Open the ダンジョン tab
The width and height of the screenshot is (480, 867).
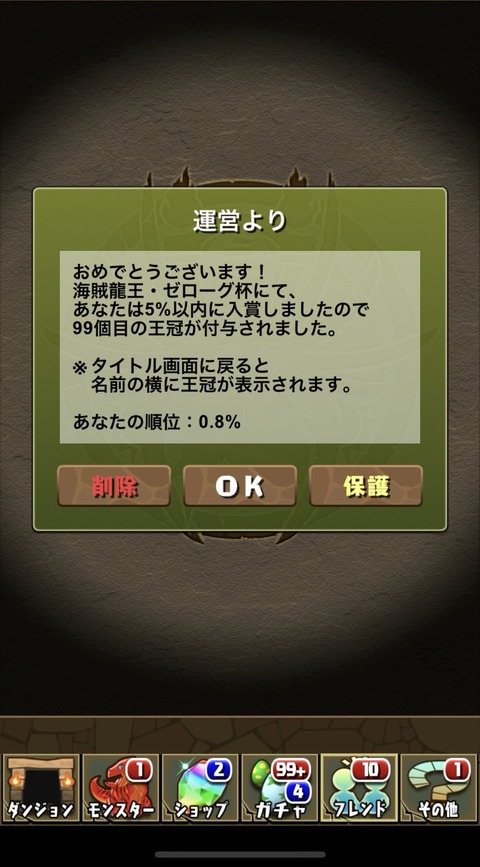pyautogui.click(x=41, y=787)
